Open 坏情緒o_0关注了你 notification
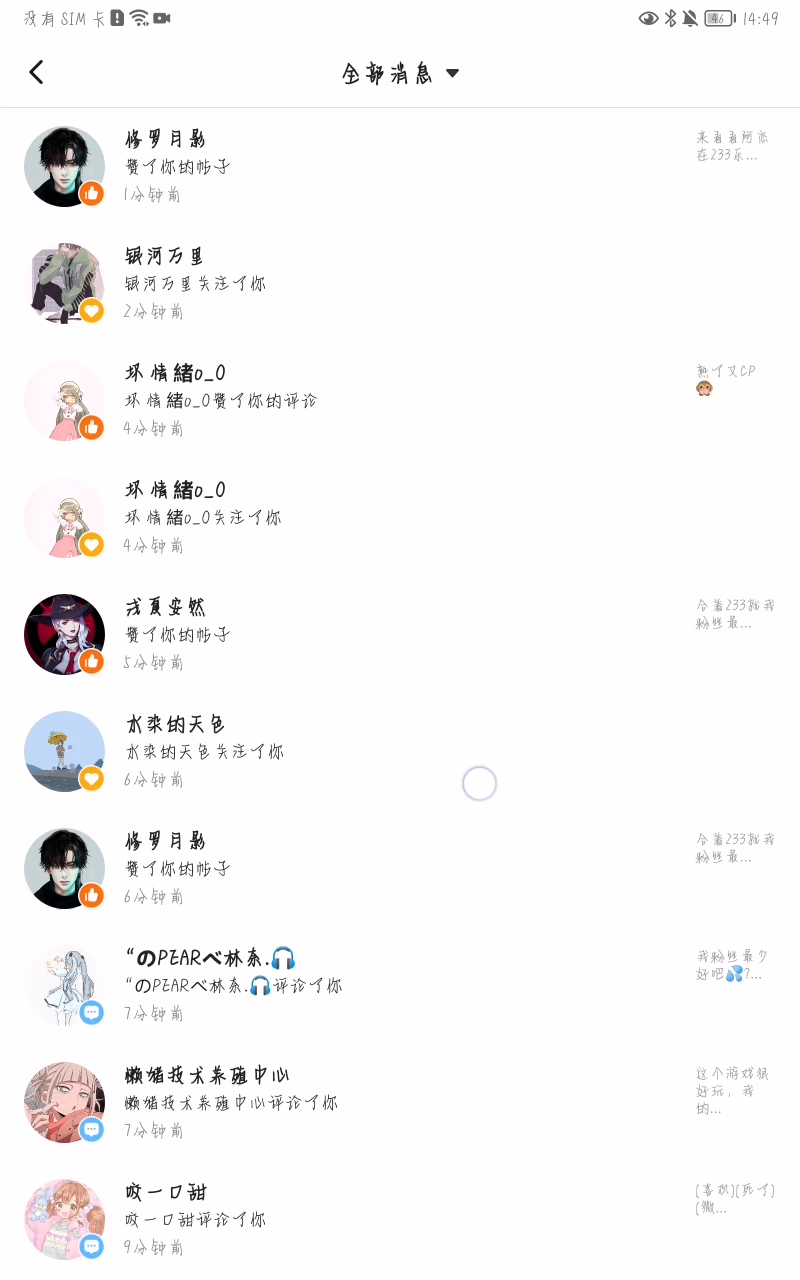The height and width of the screenshot is (1280, 800). click(400, 517)
